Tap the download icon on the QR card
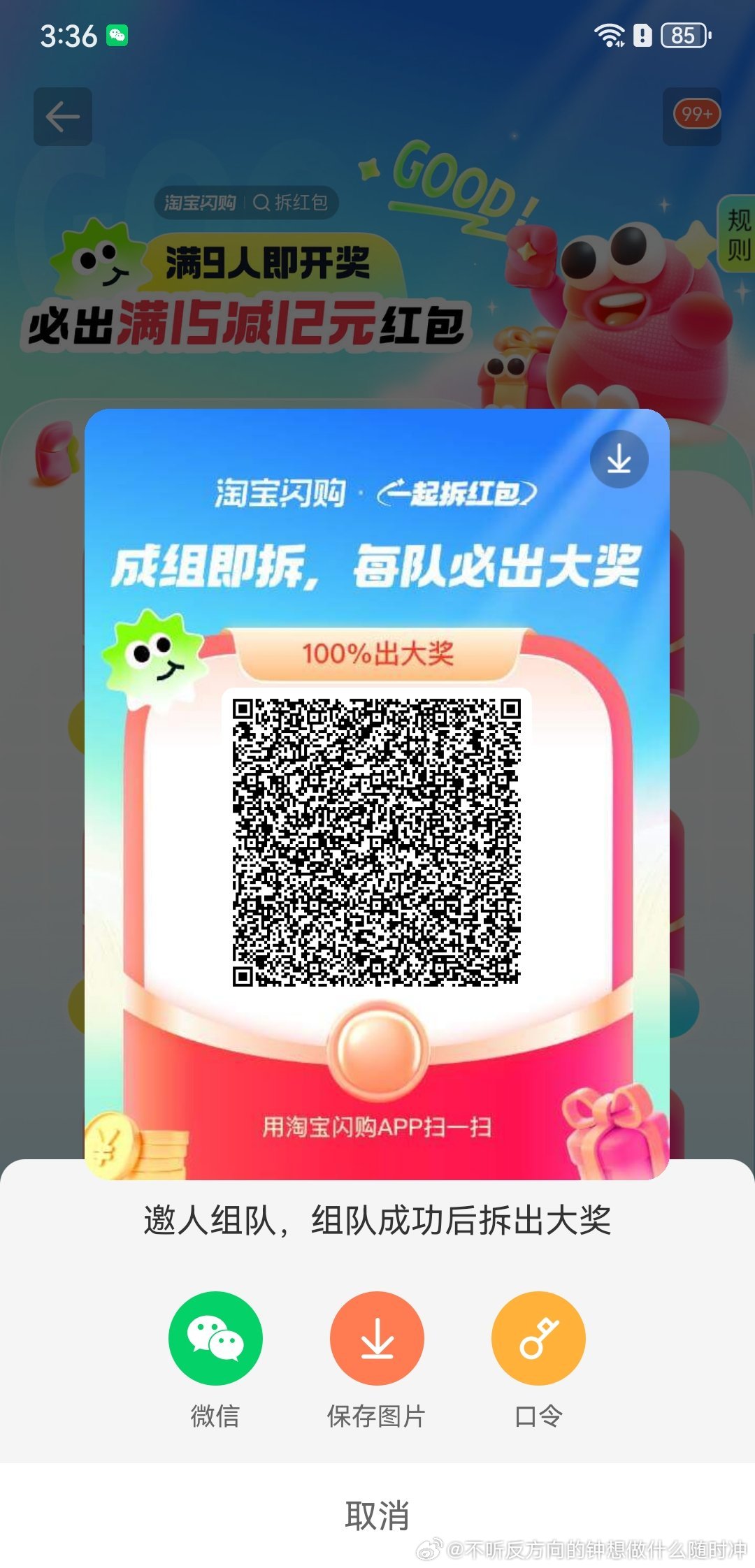The image size is (755, 1568). pos(619,460)
